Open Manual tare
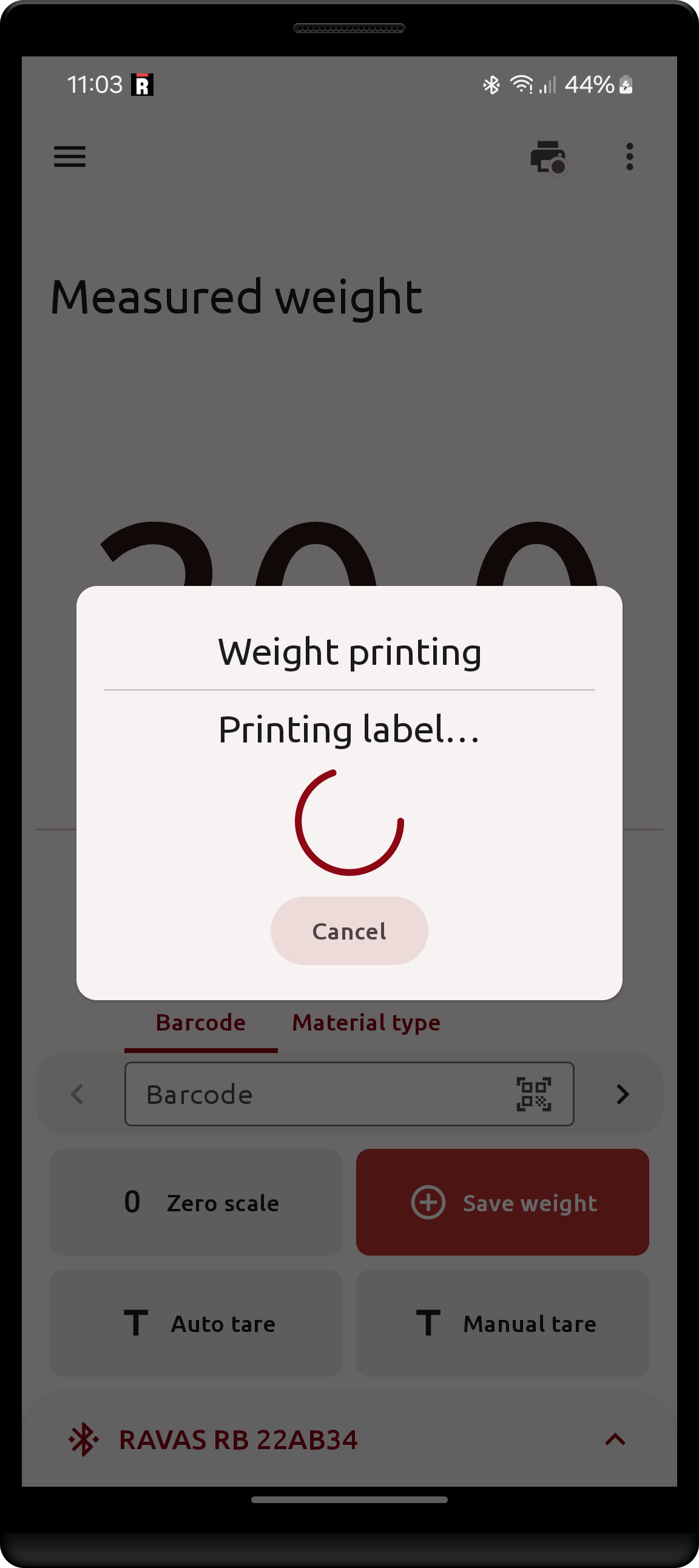699x1568 pixels. tap(502, 1323)
